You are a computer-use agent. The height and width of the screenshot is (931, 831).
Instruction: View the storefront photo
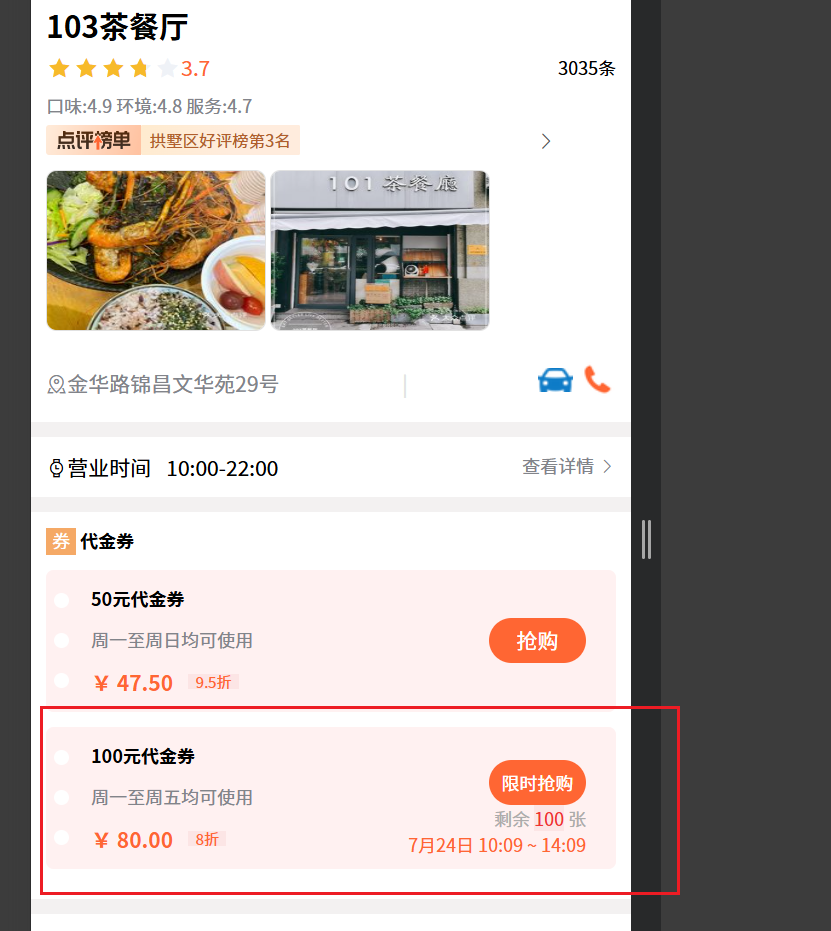point(379,250)
